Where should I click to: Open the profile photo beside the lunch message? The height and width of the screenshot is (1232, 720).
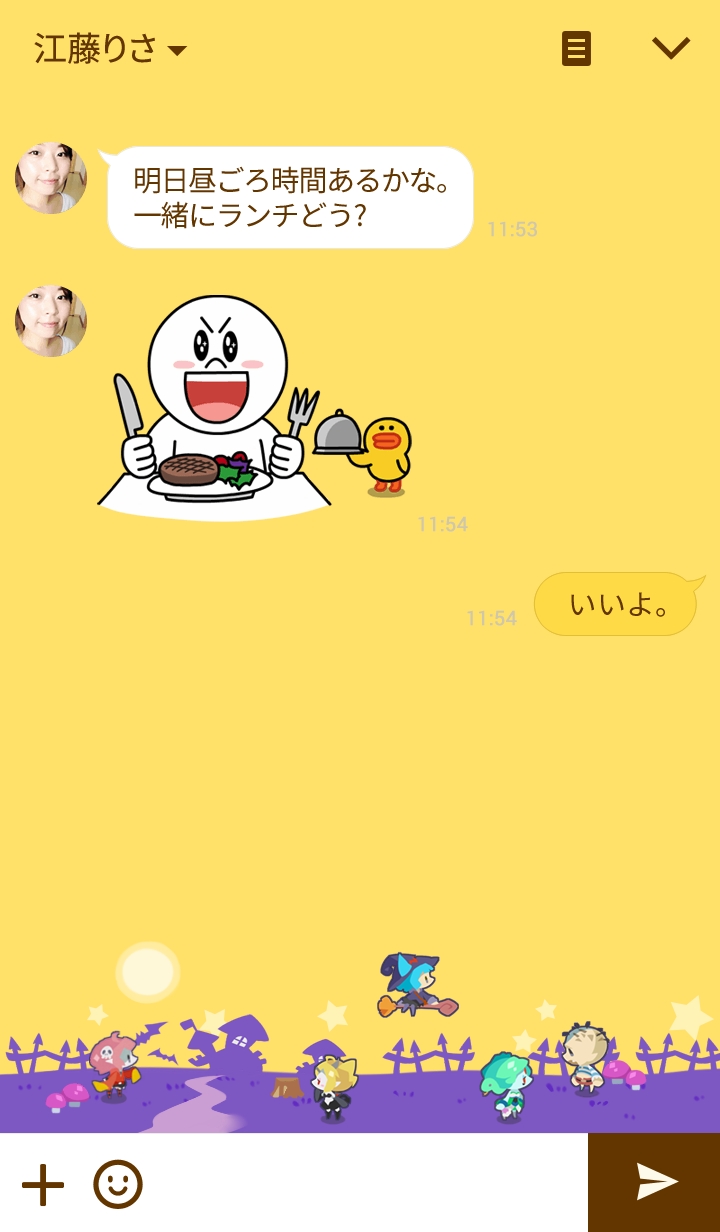(x=51, y=178)
